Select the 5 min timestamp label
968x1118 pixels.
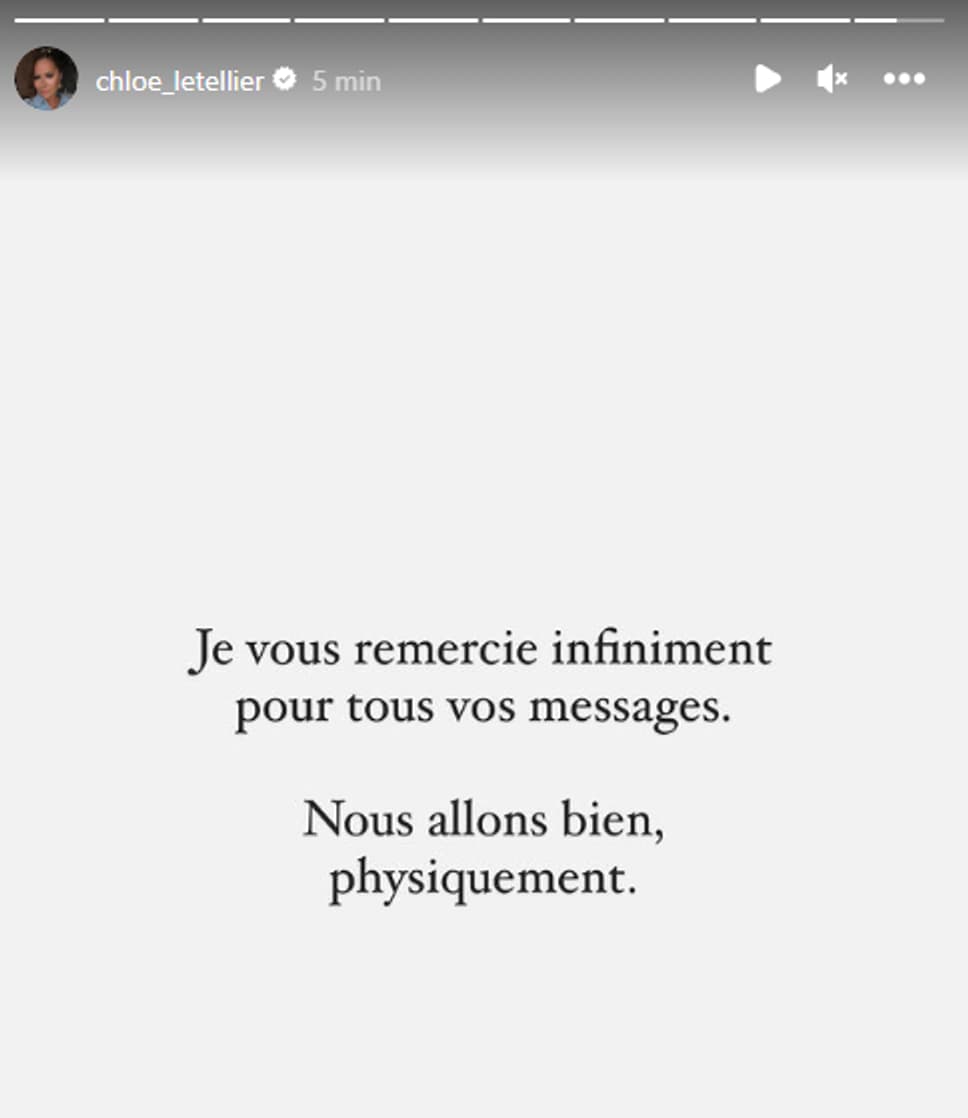(345, 81)
